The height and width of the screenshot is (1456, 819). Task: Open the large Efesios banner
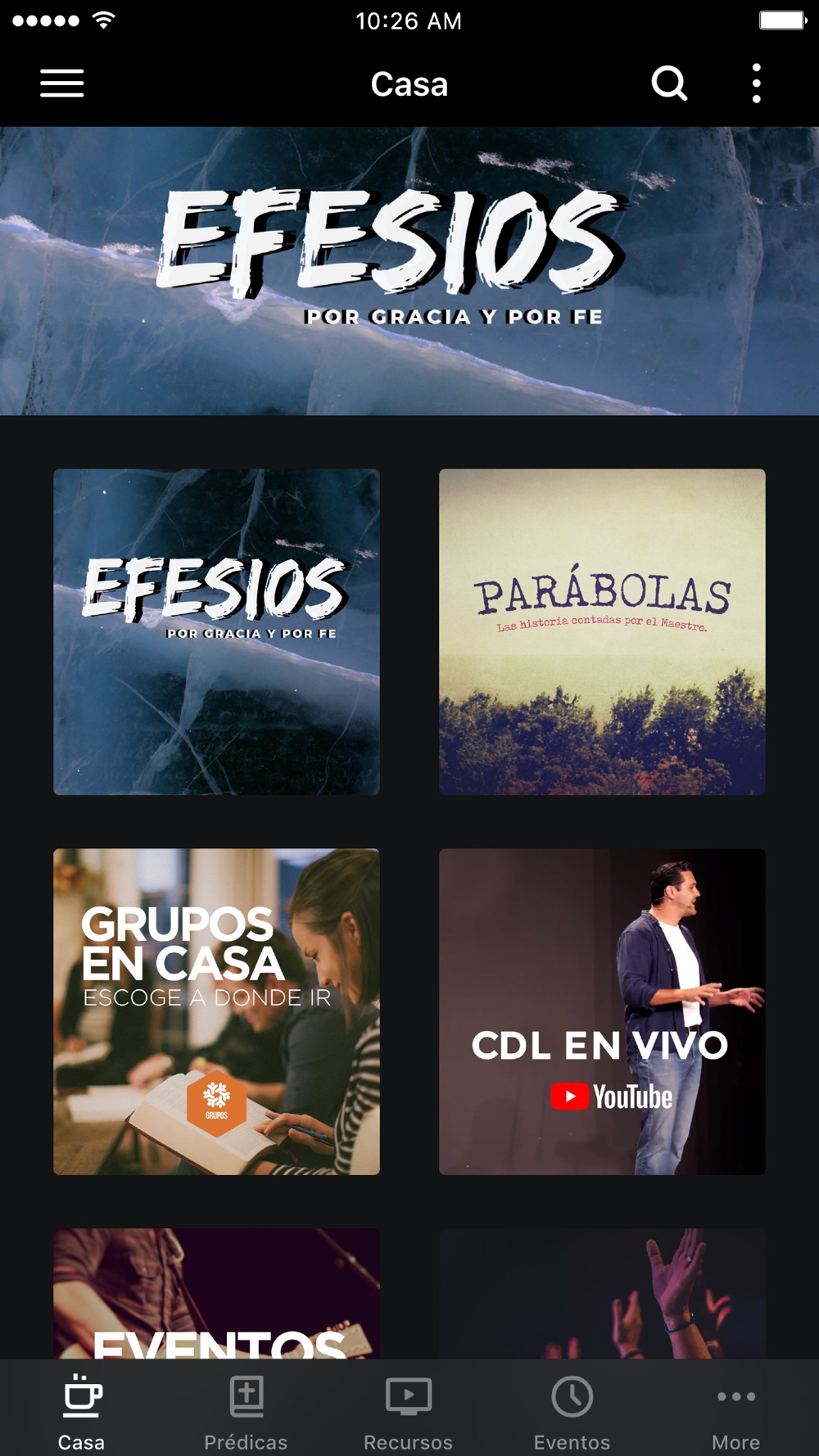pos(409,270)
